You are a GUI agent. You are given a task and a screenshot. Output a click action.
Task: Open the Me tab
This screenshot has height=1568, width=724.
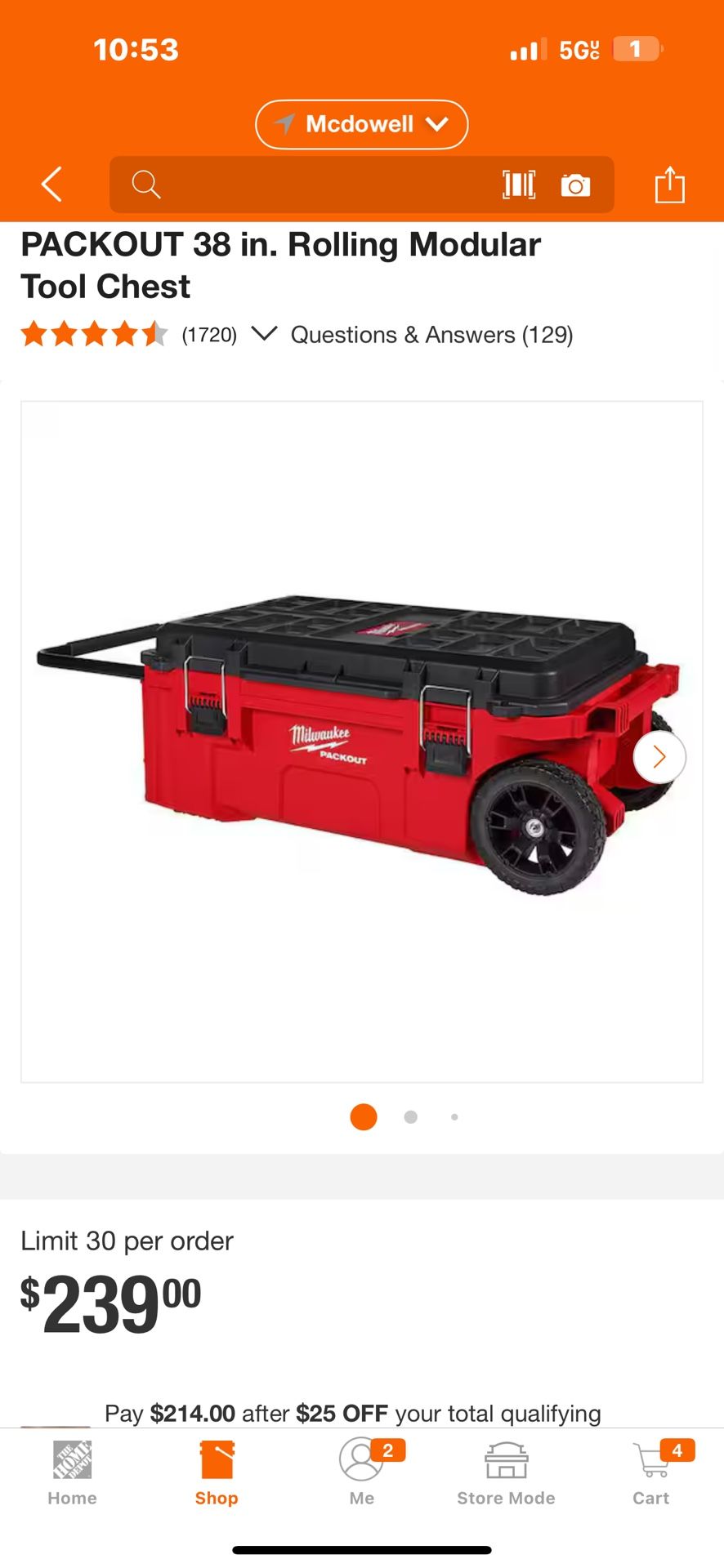tap(361, 1474)
